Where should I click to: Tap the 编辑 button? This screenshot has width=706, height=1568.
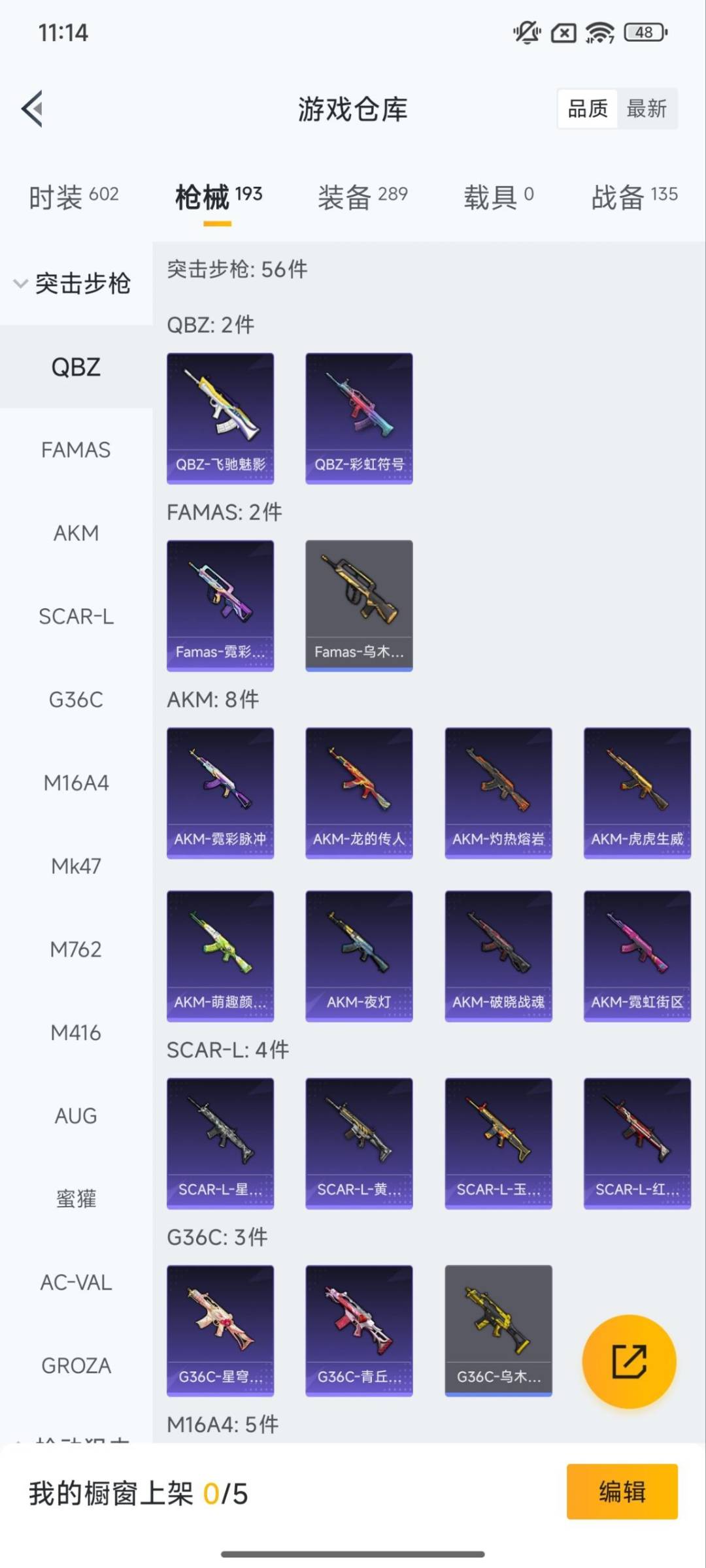tap(622, 1492)
